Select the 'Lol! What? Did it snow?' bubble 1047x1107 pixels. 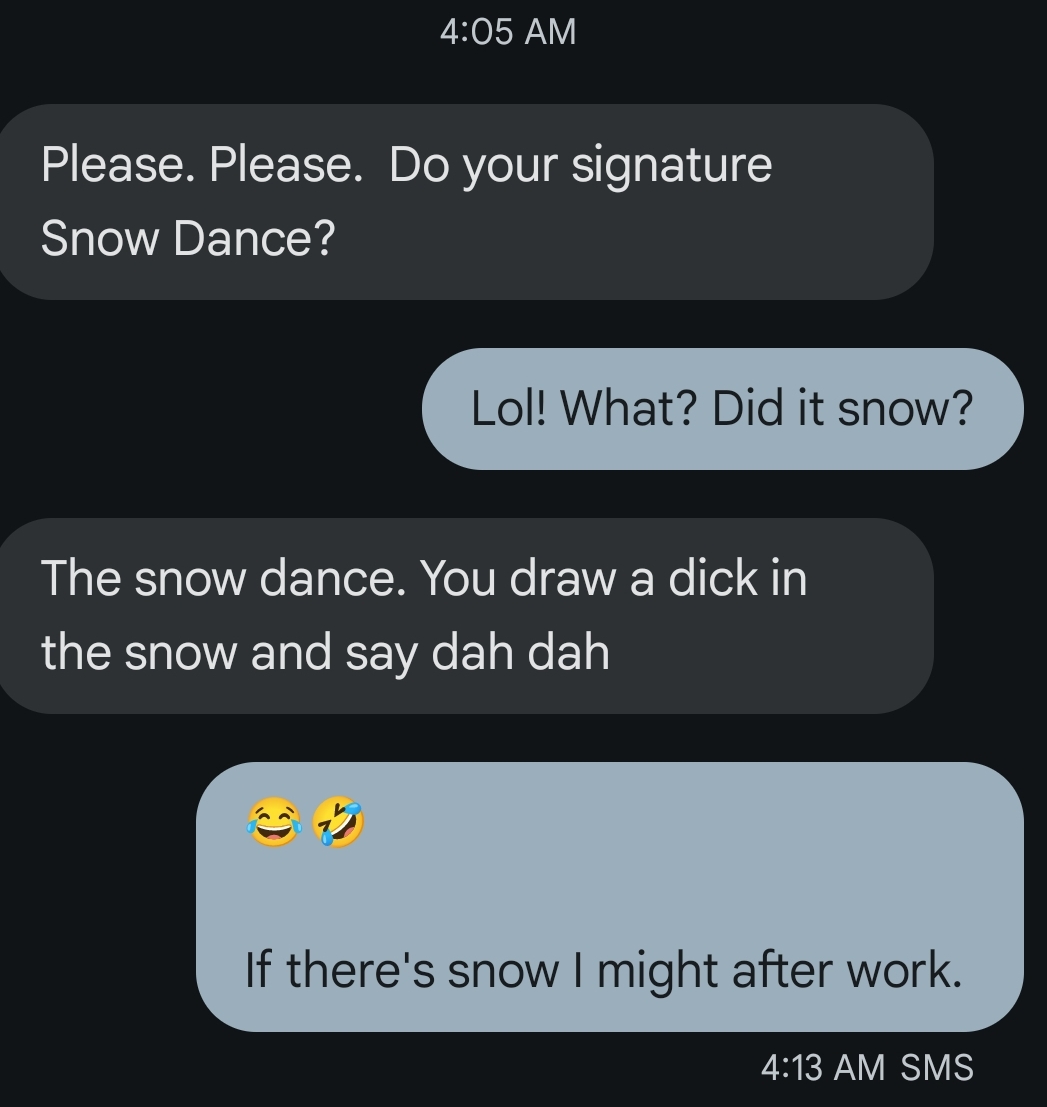tap(722, 409)
